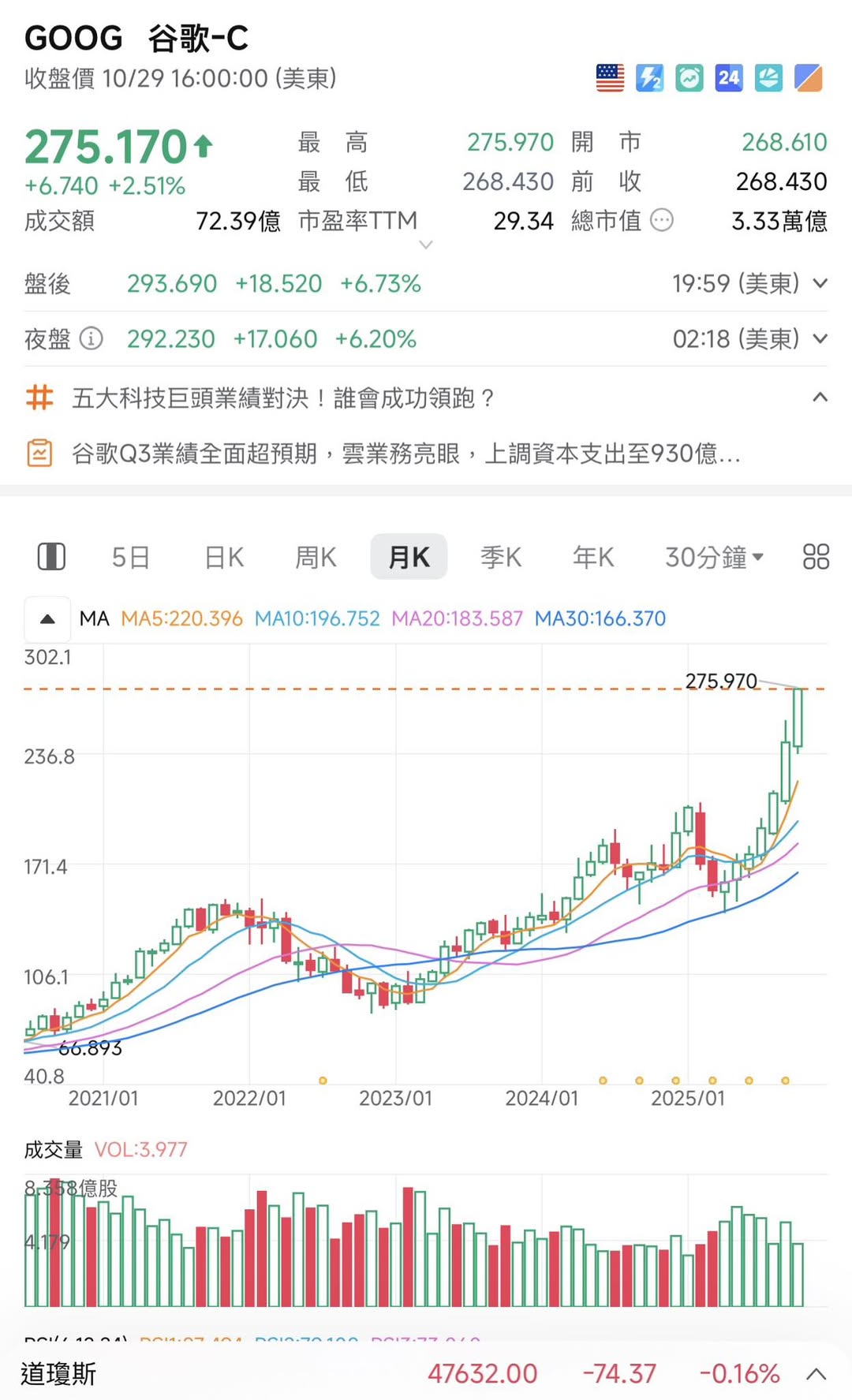Show 夜盤 info tooltip

point(92,339)
